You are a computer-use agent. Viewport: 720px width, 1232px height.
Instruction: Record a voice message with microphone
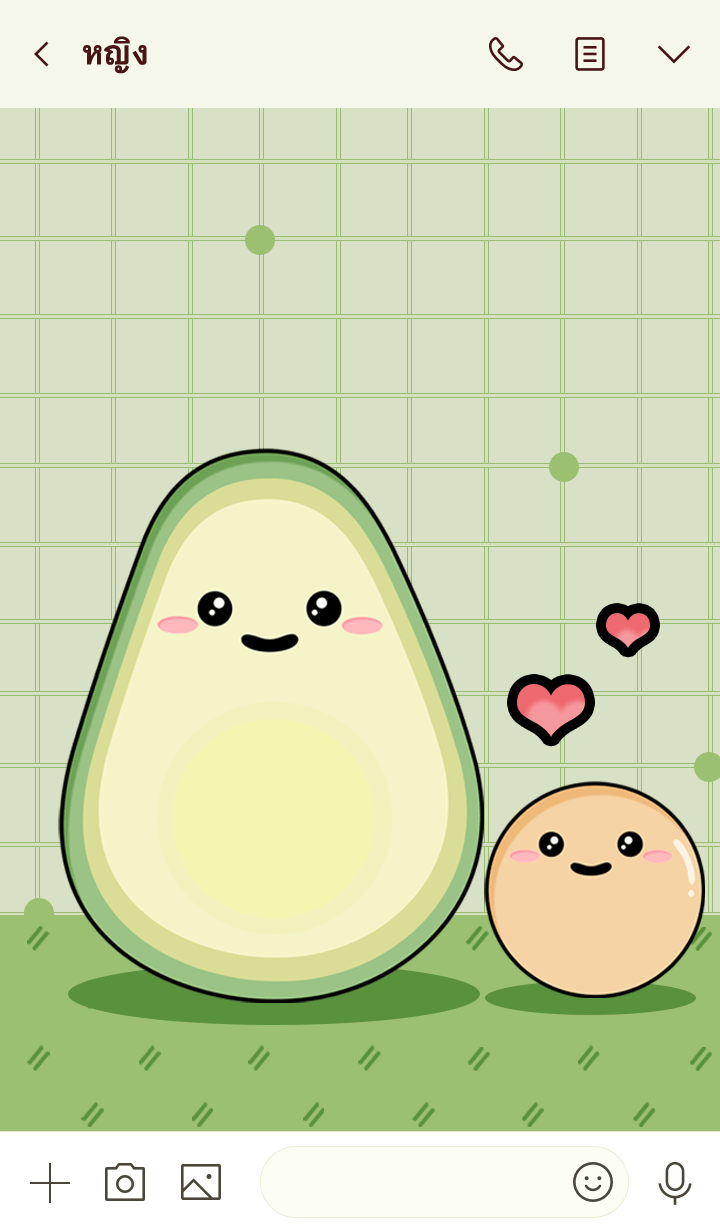tap(675, 1182)
